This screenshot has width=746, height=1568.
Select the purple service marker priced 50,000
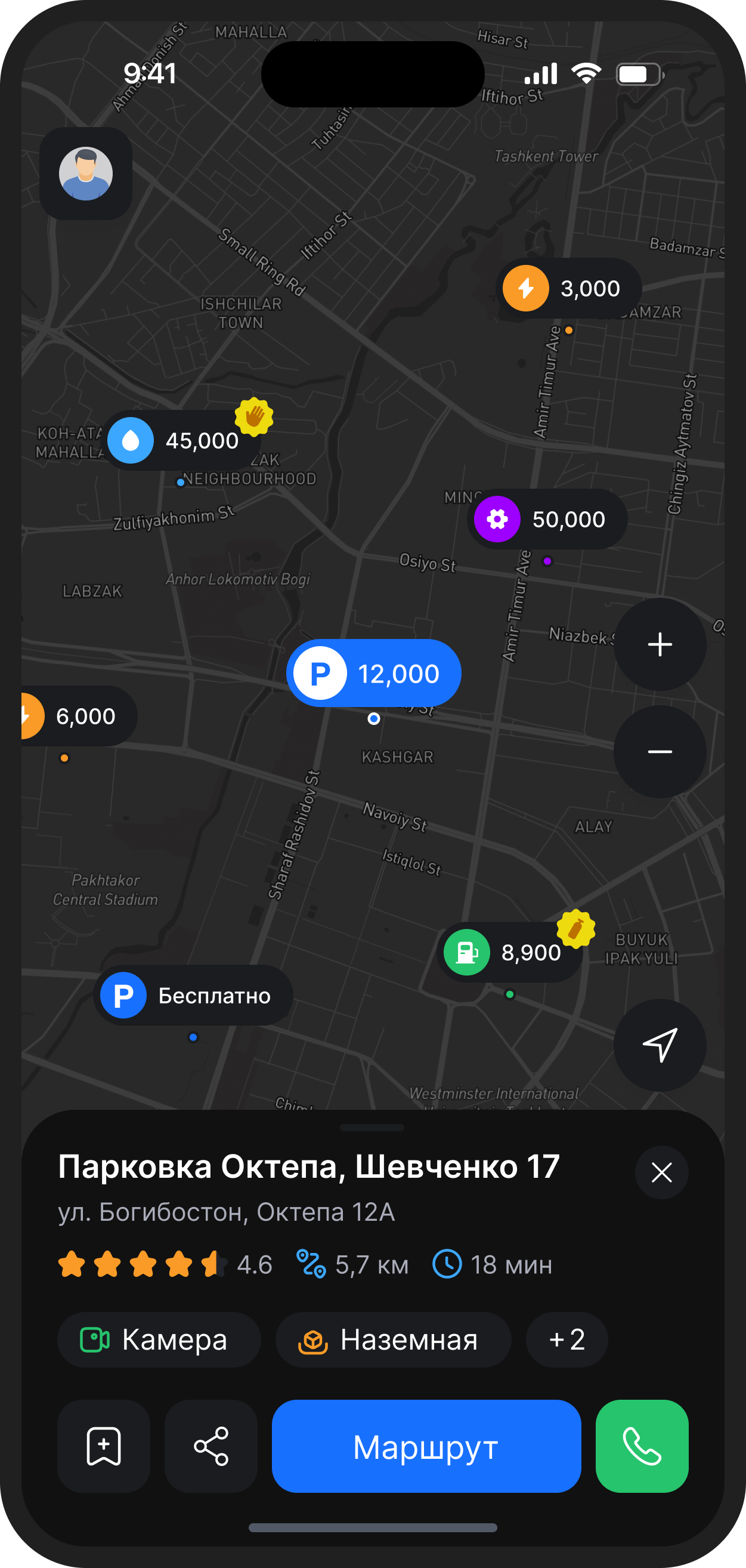tap(546, 519)
